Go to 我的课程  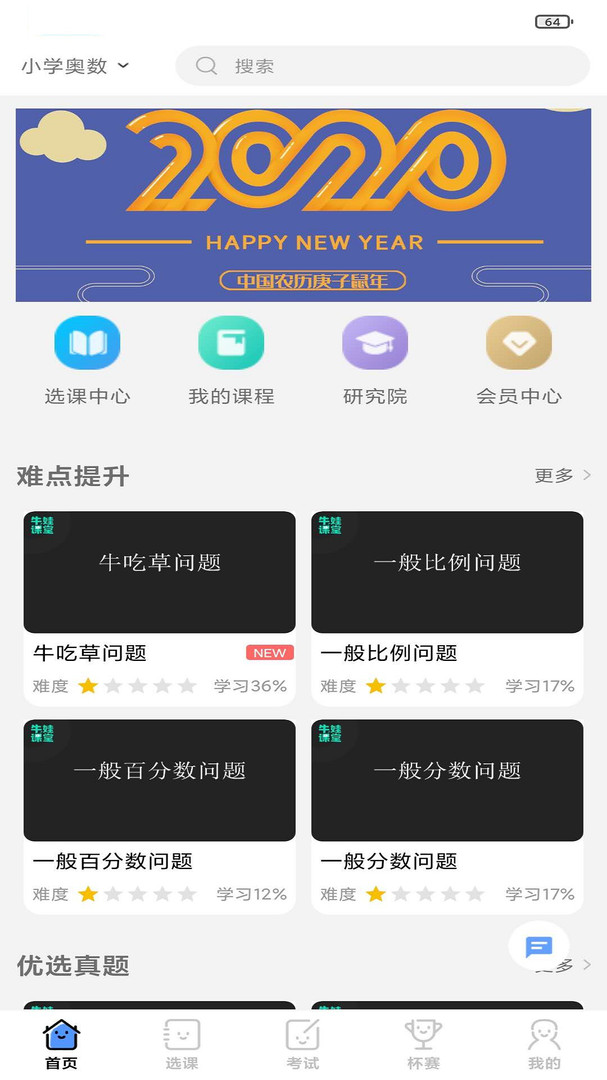tap(232, 360)
